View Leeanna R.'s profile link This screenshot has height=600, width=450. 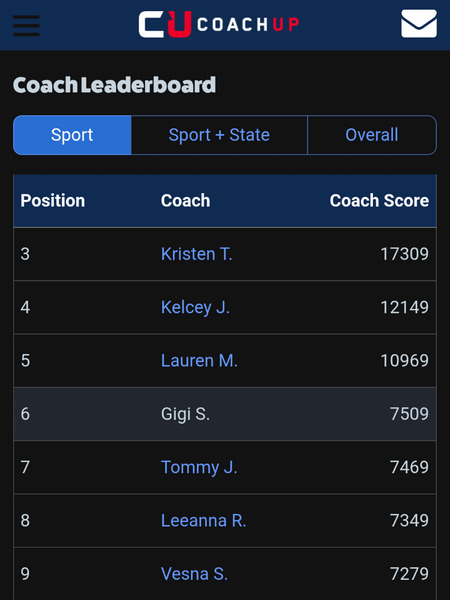click(204, 521)
